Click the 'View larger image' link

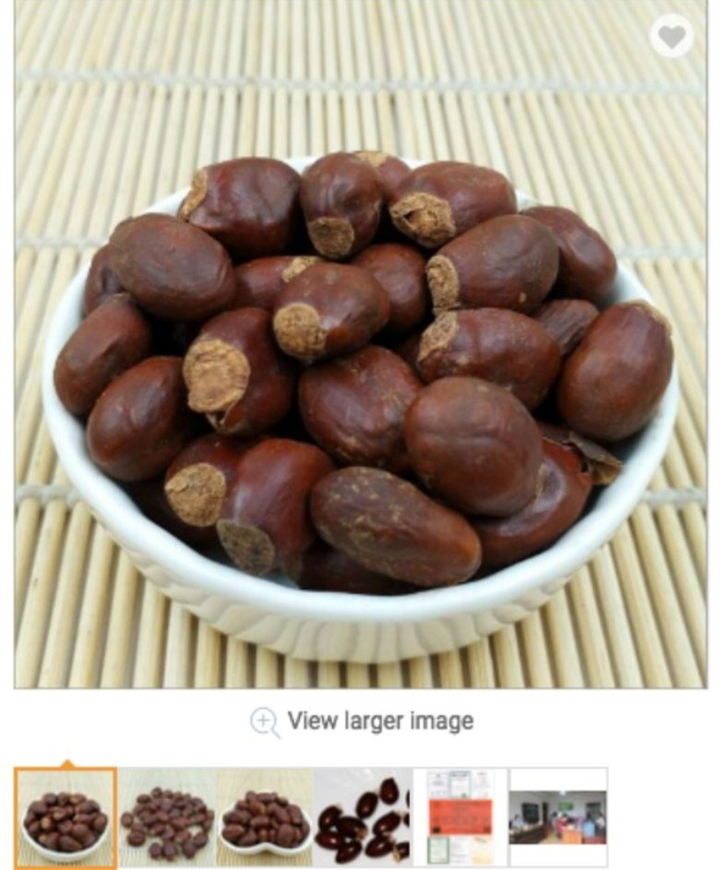coord(380,720)
